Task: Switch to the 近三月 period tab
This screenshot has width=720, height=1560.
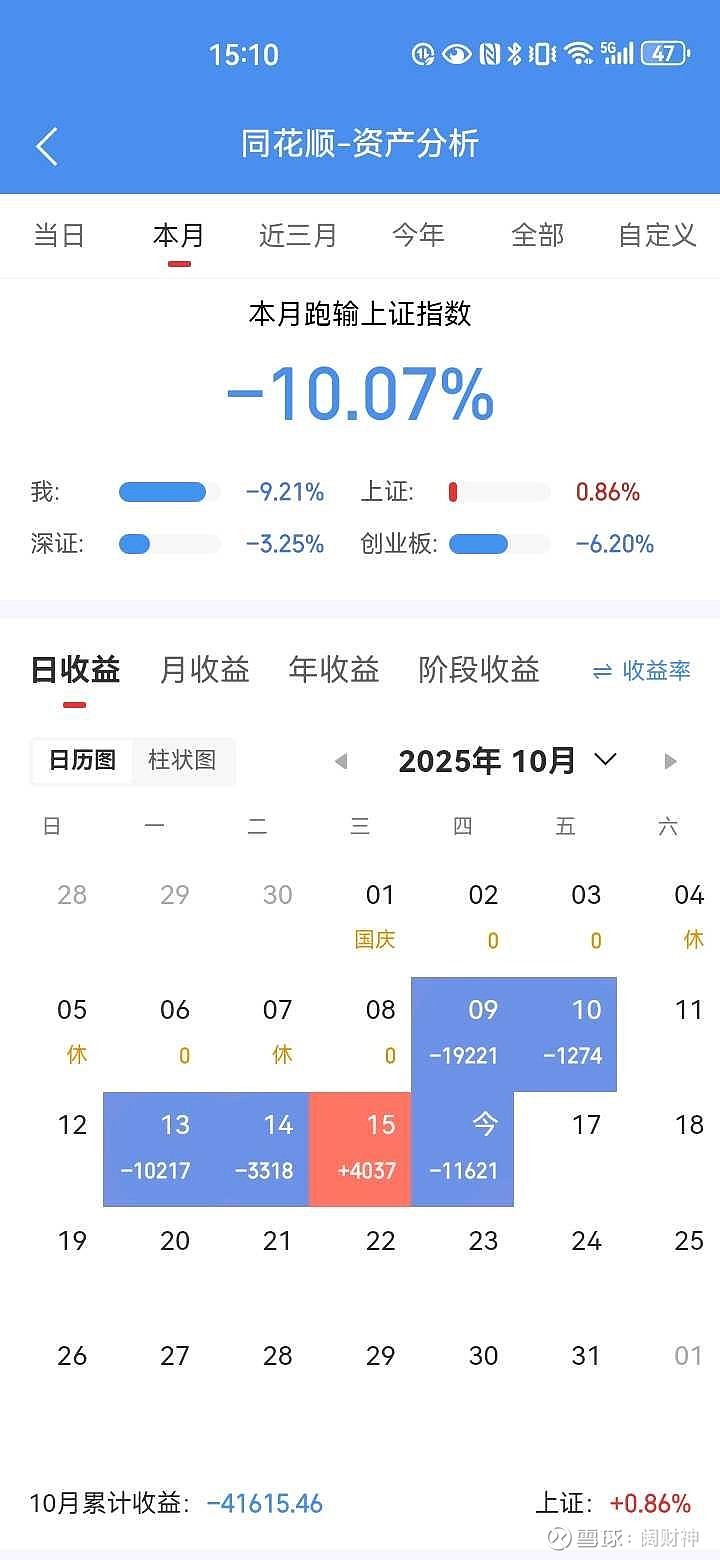Action: coord(297,236)
